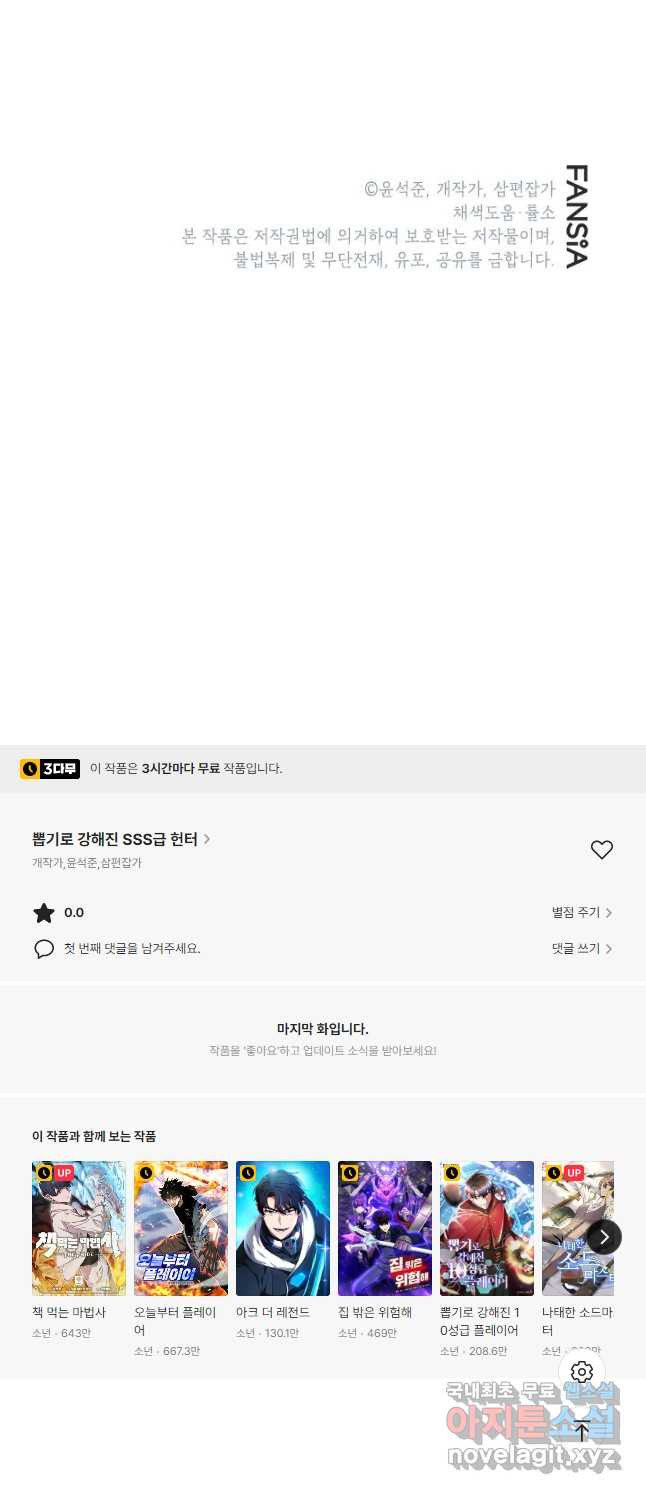Jump back to top with arrow button
The height and width of the screenshot is (1494, 646).
[x=582, y=1431]
